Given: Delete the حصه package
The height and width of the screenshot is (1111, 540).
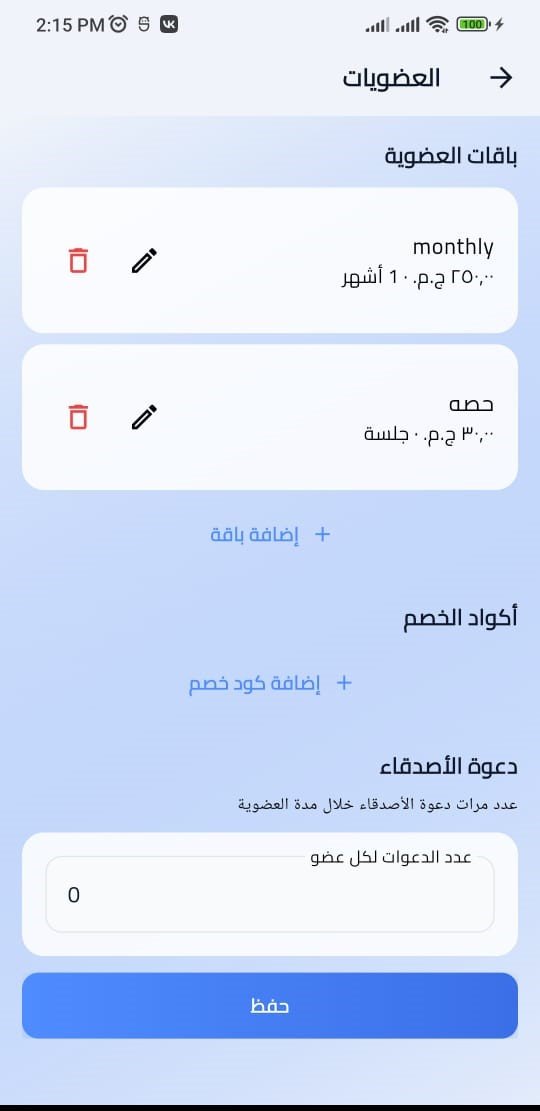Looking at the screenshot, I should pyautogui.click(x=79, y=417).
